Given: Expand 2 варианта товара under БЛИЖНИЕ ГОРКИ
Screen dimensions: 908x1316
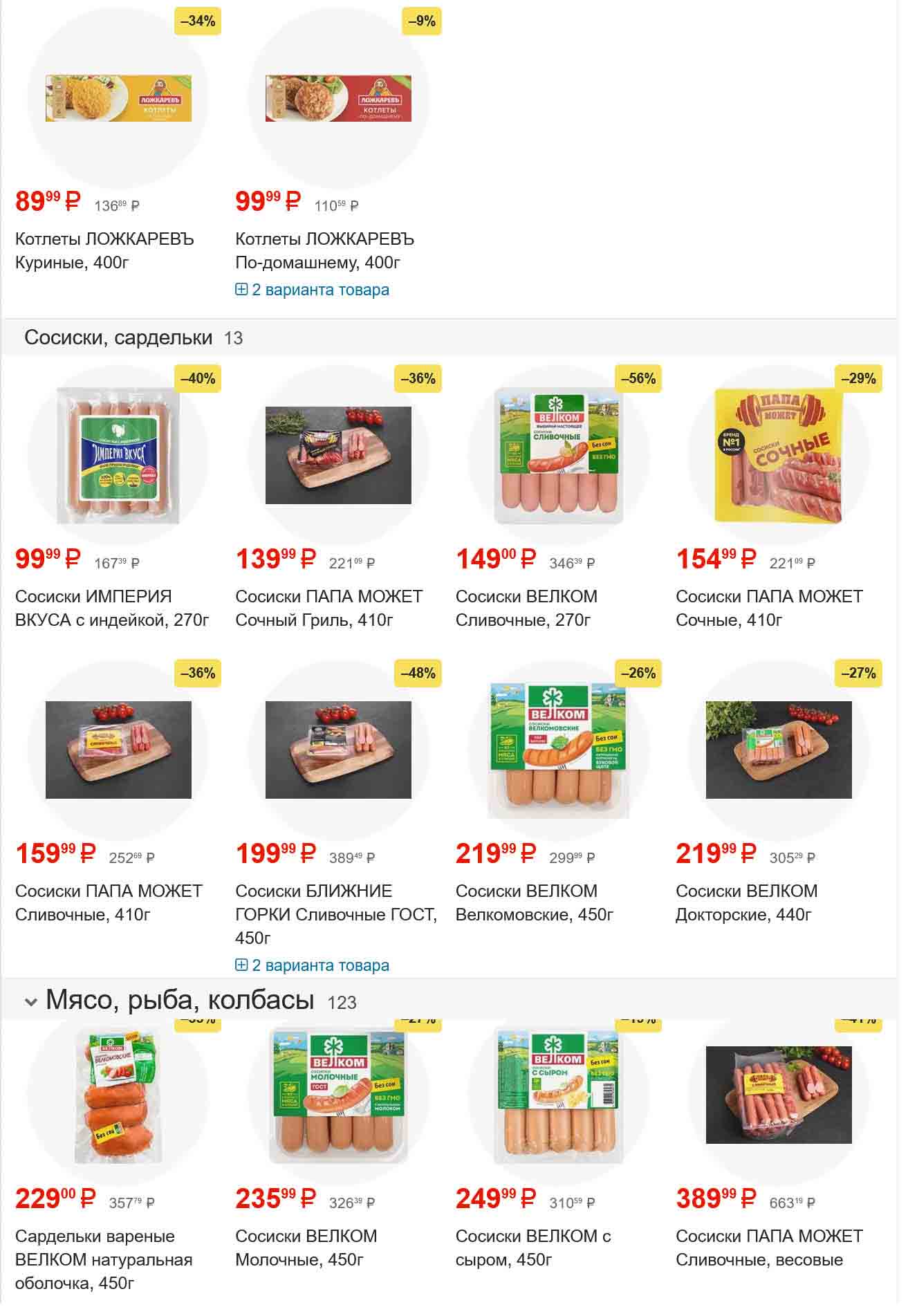Looking at the screenshot, I should (313, 966).
